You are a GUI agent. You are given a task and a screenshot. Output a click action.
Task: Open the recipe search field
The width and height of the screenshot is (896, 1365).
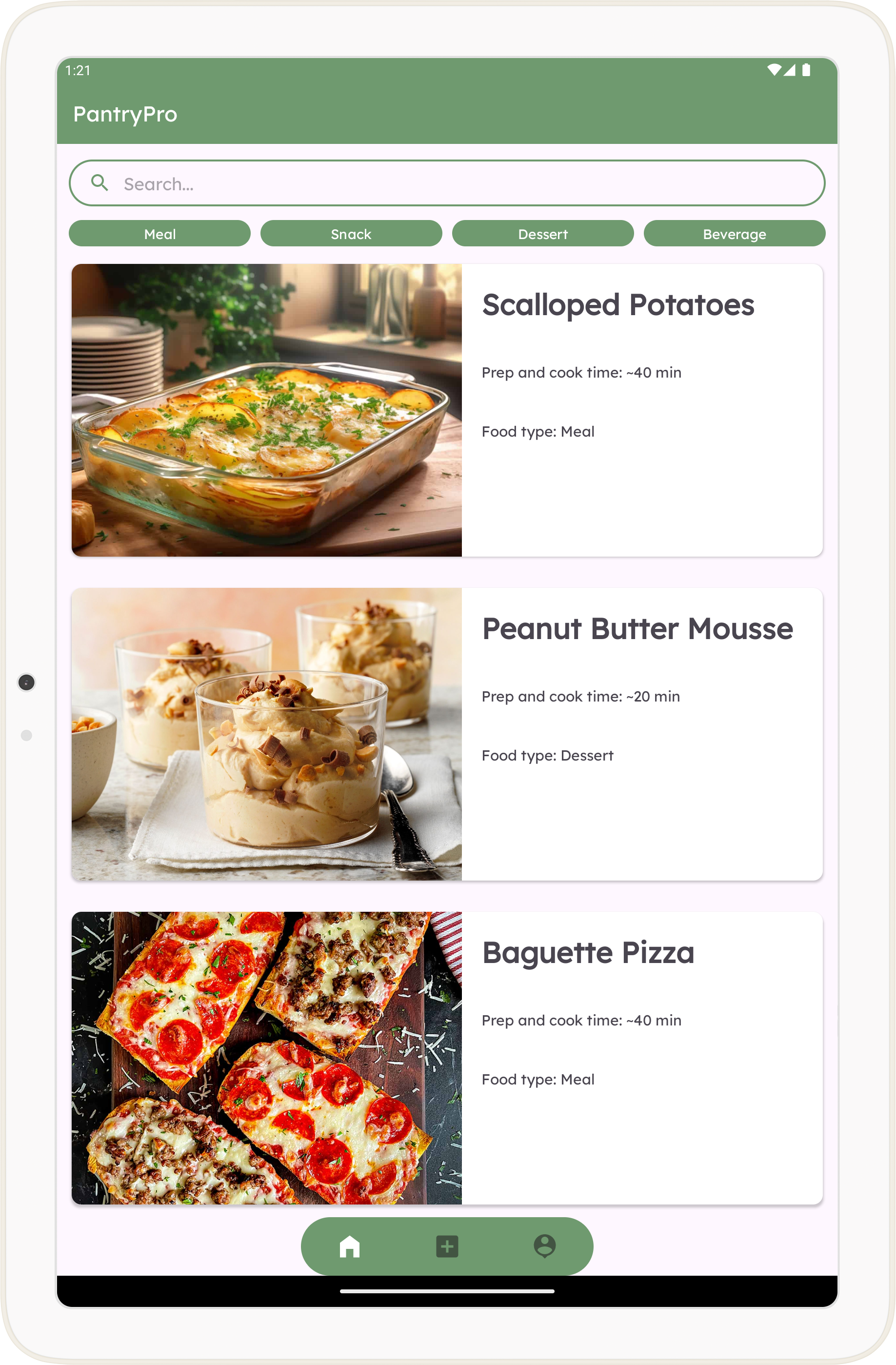tap(447, 183)
